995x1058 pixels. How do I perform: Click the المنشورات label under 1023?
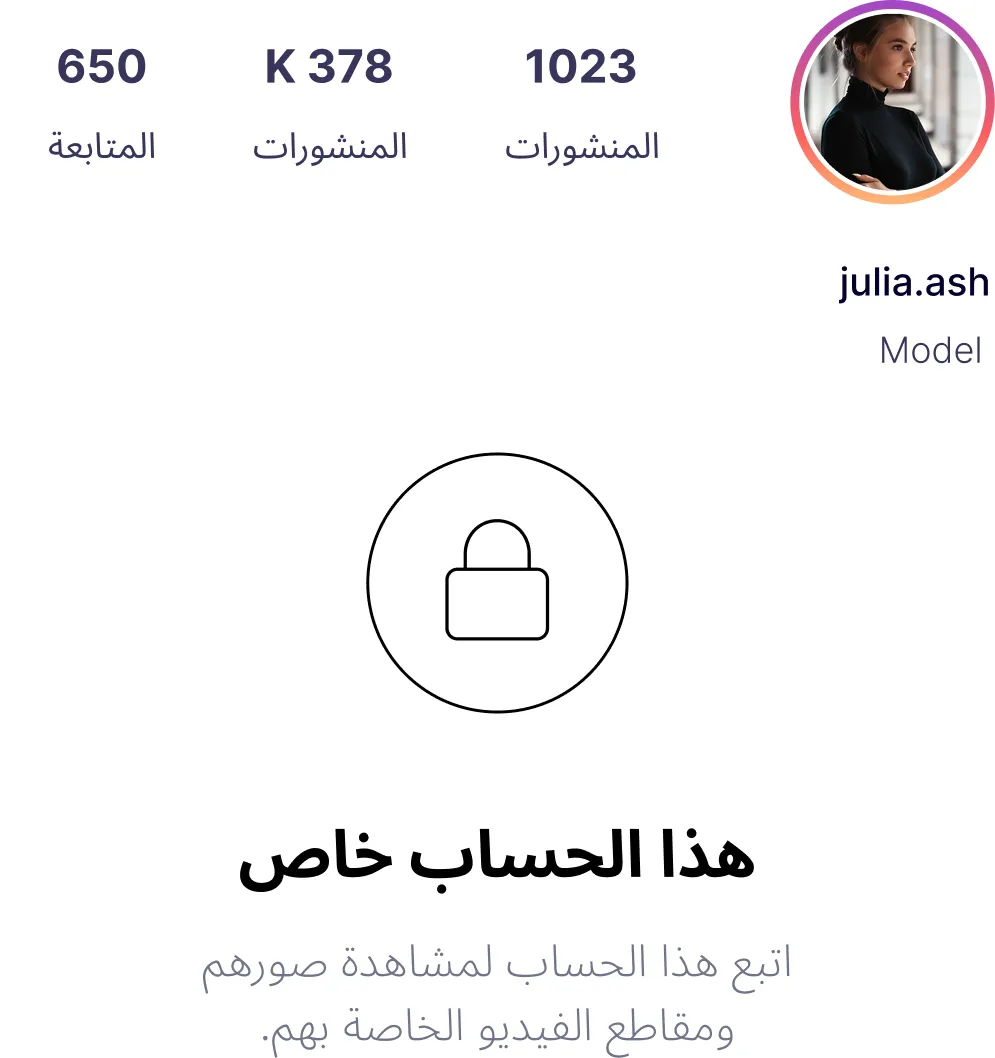pyautogui.click(x=580, y=148)
